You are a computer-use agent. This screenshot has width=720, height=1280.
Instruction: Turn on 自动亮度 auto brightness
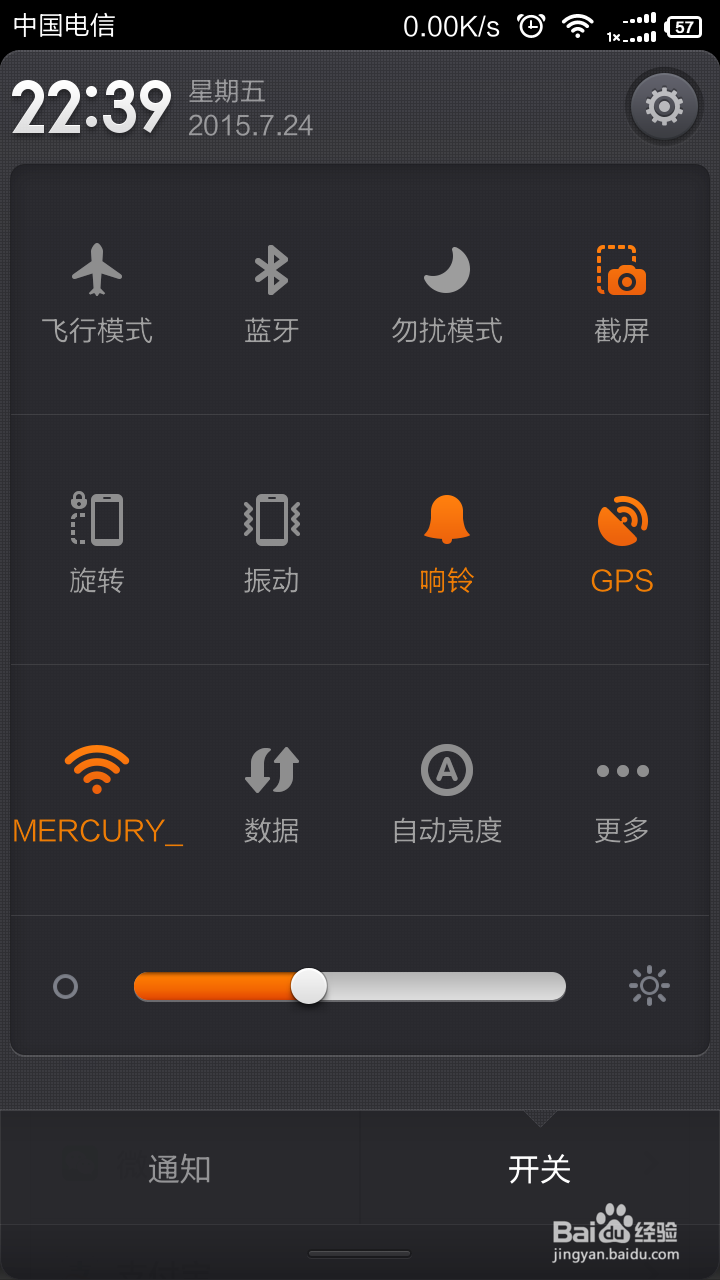tap(447, 794)
